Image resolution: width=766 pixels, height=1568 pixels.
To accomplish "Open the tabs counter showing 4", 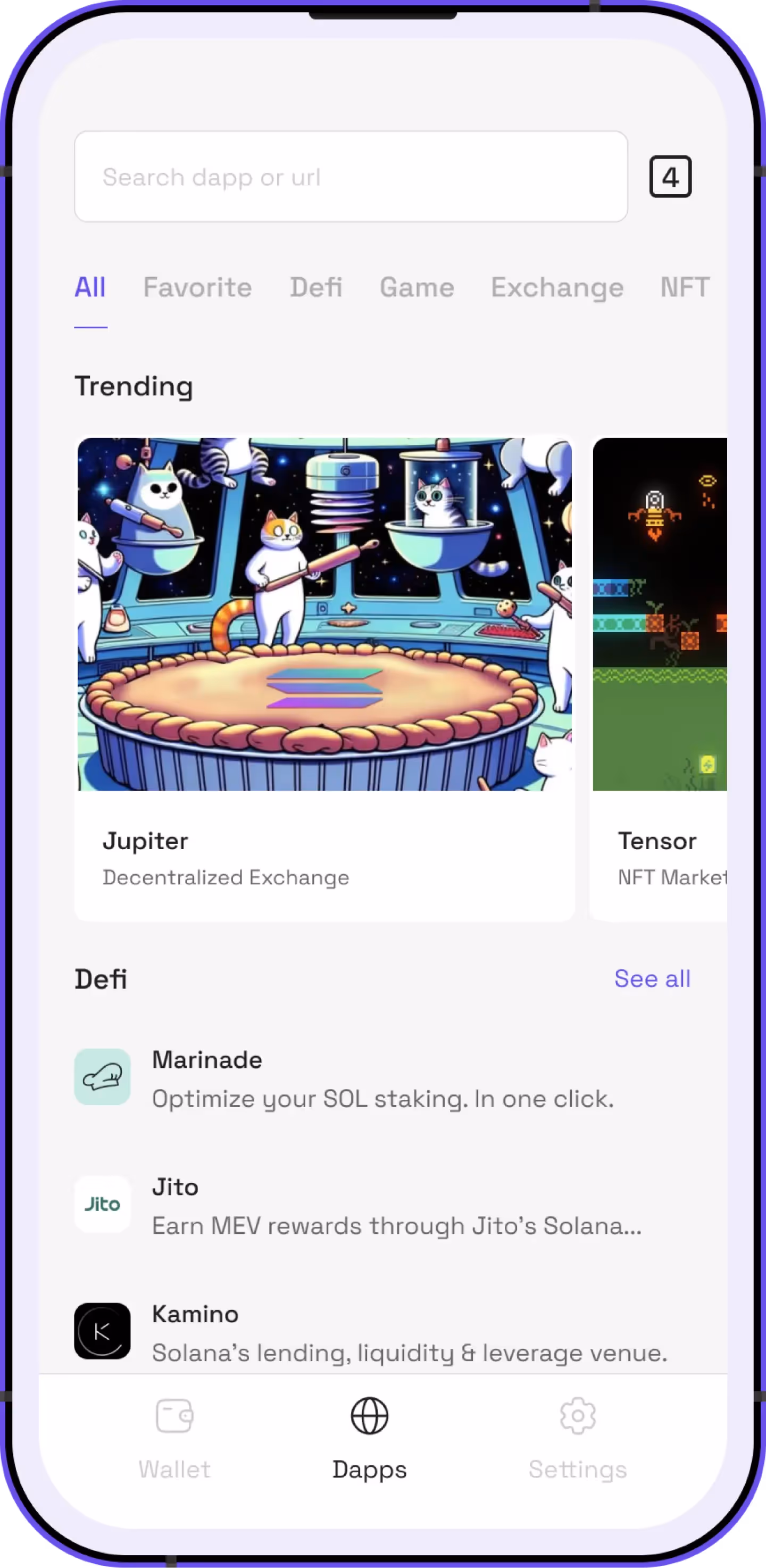I will click(x=670, y=177).
